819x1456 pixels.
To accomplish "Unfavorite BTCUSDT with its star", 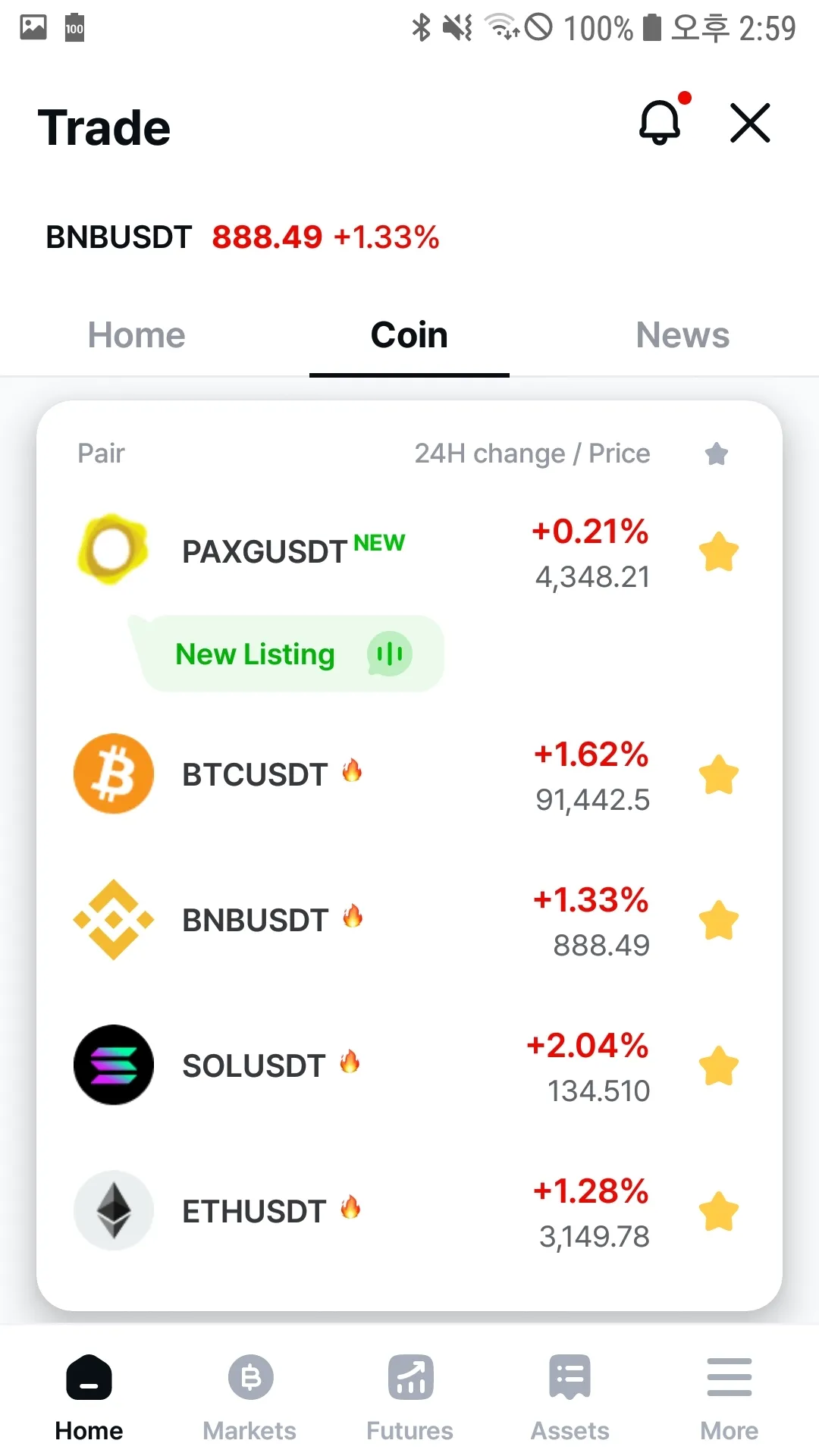I will [x=718, y=774].
